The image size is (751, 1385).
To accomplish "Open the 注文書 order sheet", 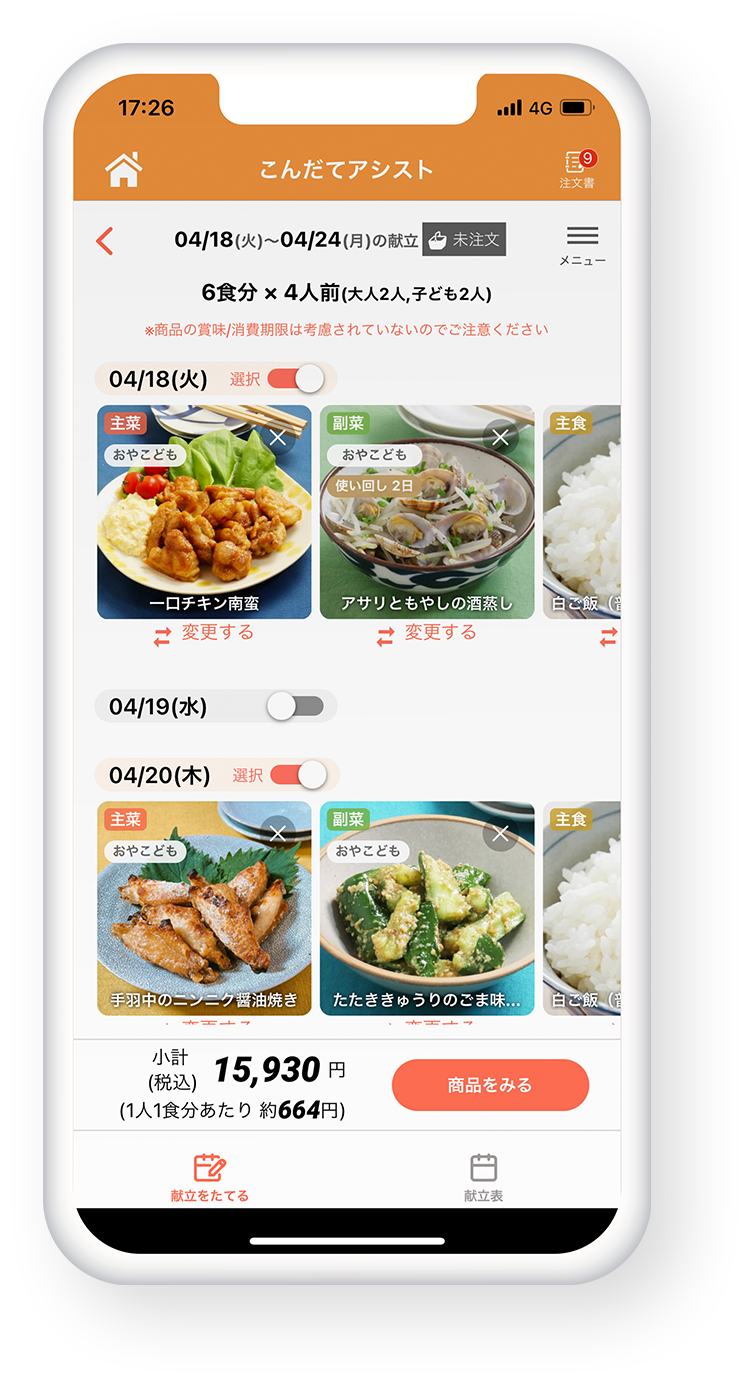I will 577,170.
